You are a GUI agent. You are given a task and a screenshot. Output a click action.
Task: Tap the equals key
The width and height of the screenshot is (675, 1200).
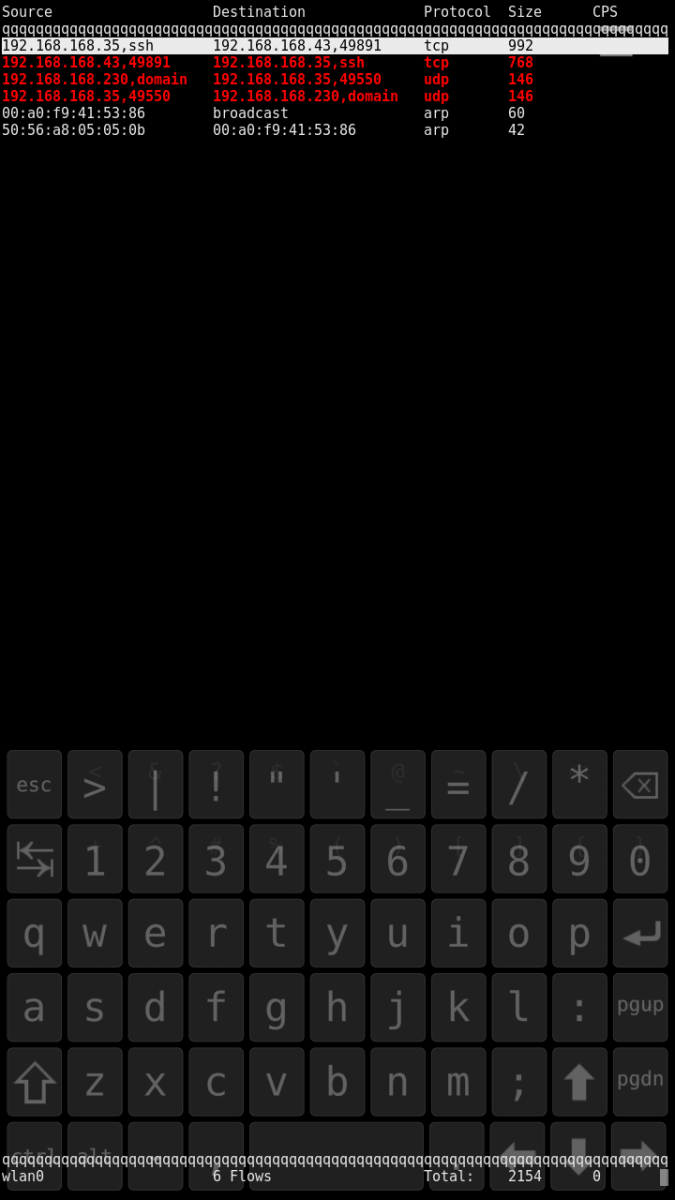click(458, 785)
